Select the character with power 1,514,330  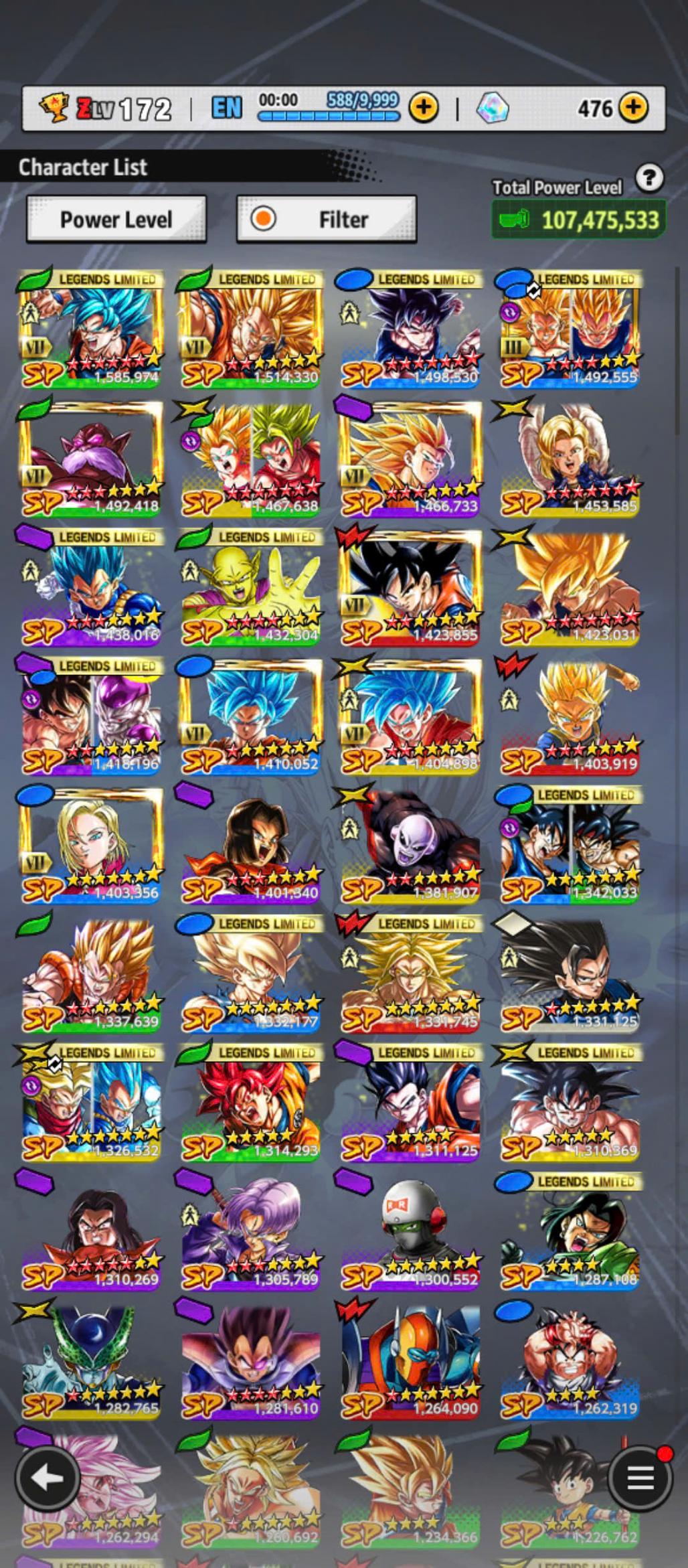point(250,329)
